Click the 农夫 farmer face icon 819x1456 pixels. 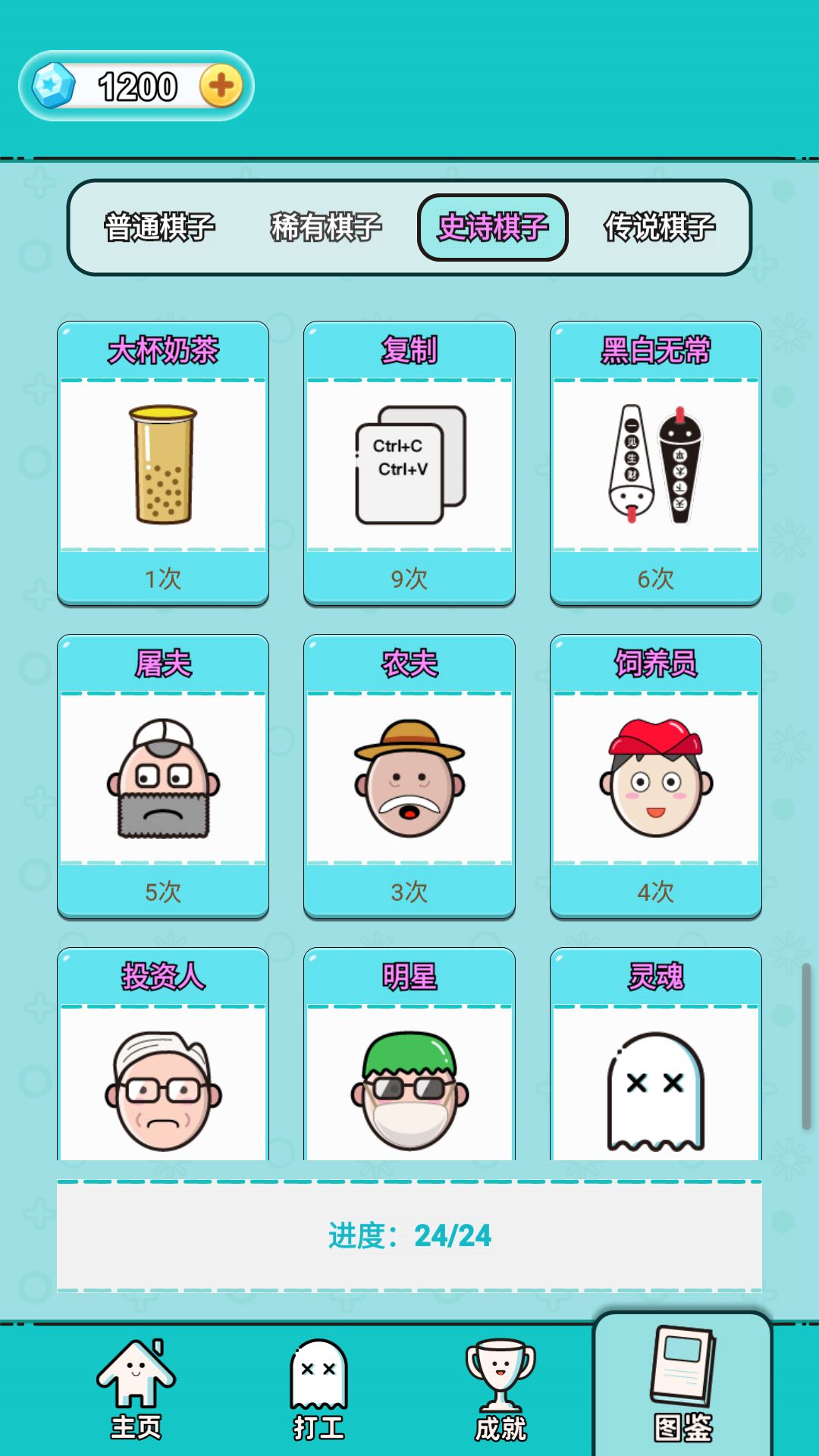coord(409,781)
